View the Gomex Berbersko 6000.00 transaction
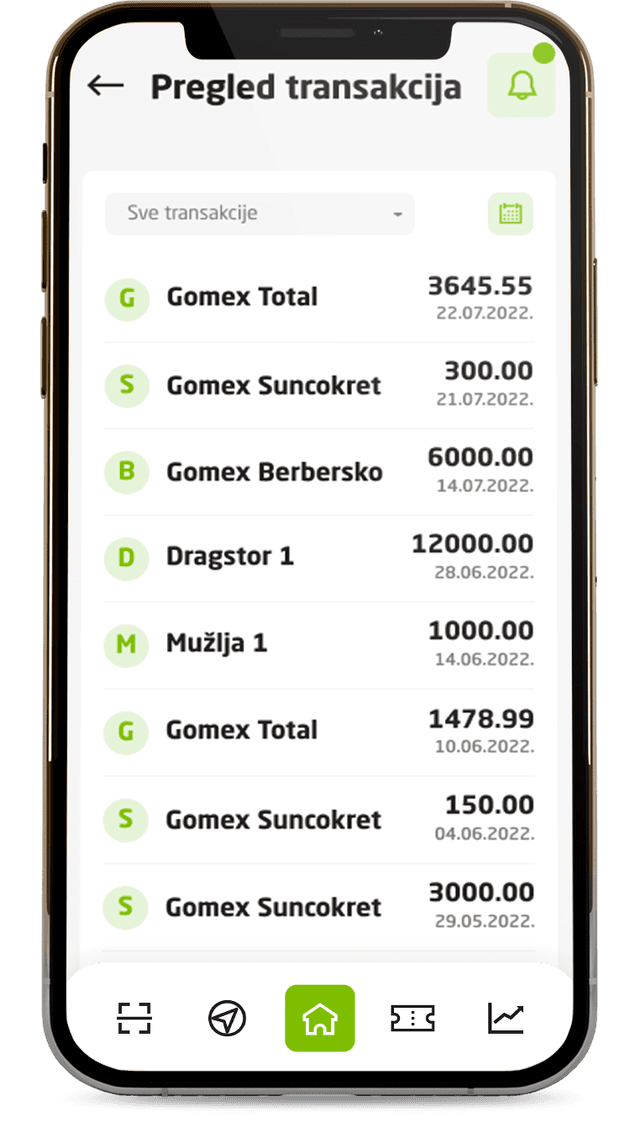Image resolution: width=640 pixels, height=1142 pixels. pos(319,472)
